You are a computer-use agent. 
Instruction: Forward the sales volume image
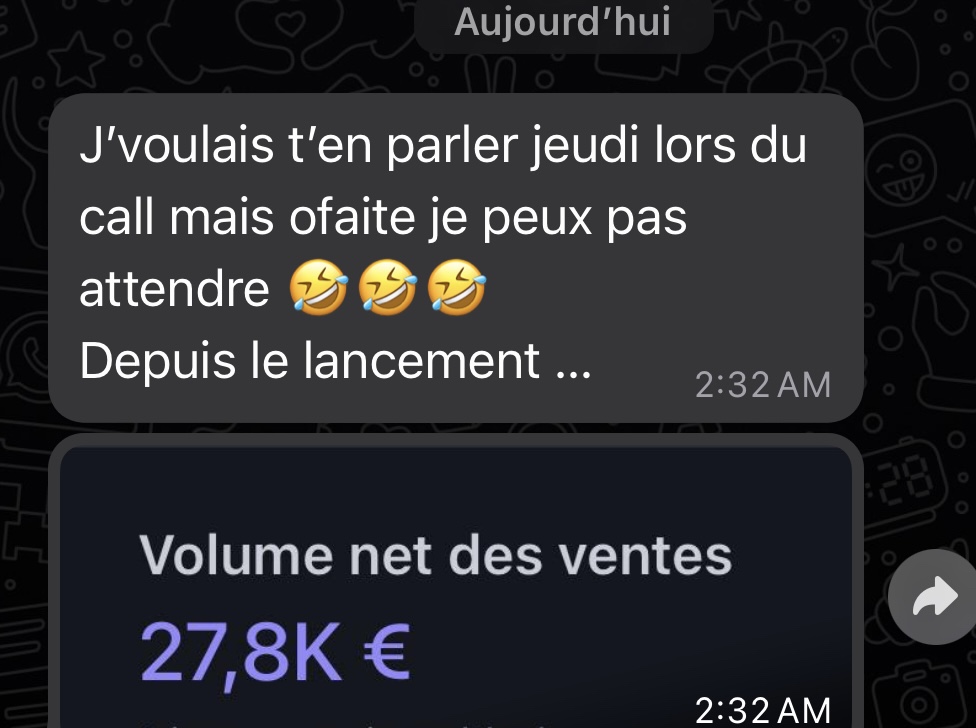point(930,598)
